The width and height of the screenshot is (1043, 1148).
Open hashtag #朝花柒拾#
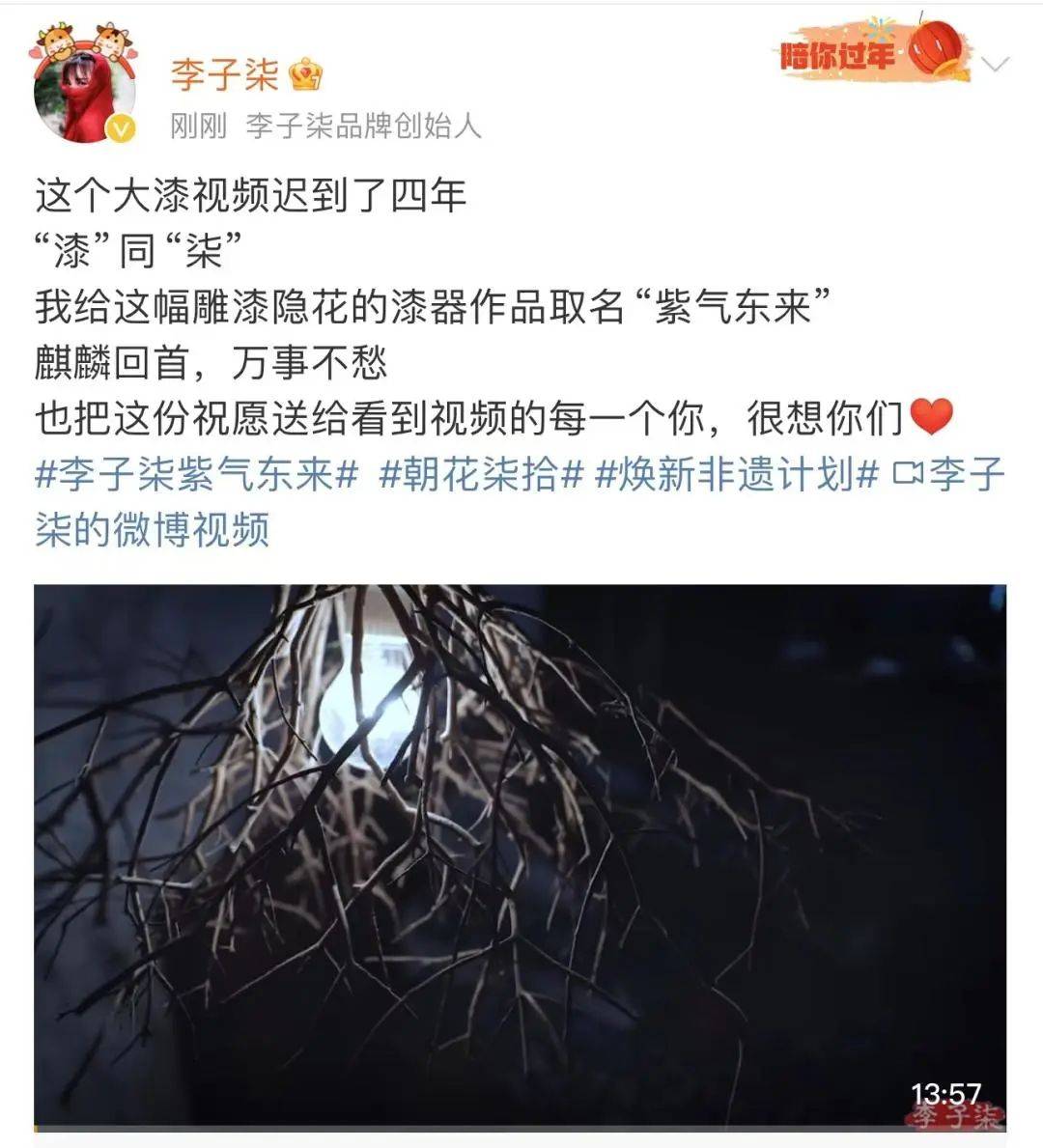[481, 475]
